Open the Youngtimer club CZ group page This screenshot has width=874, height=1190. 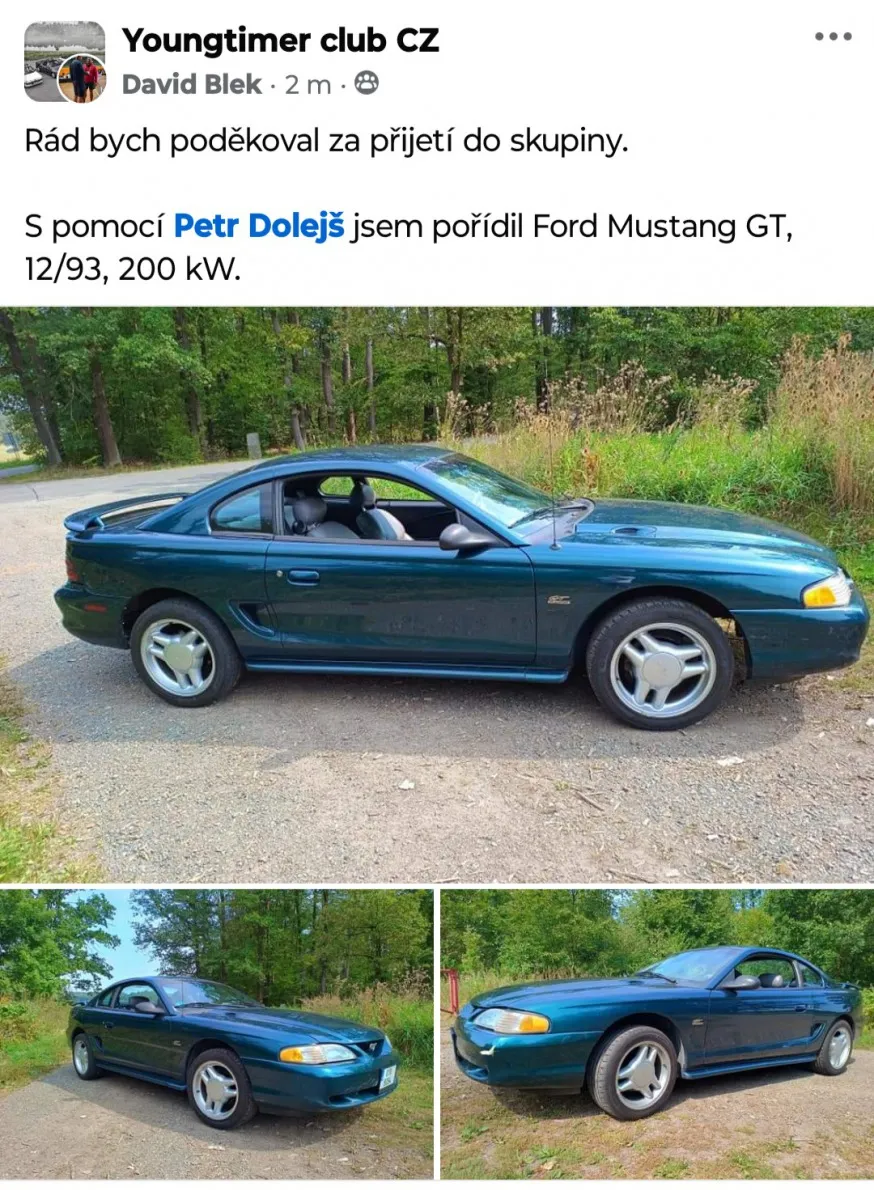tap(280, 41)
